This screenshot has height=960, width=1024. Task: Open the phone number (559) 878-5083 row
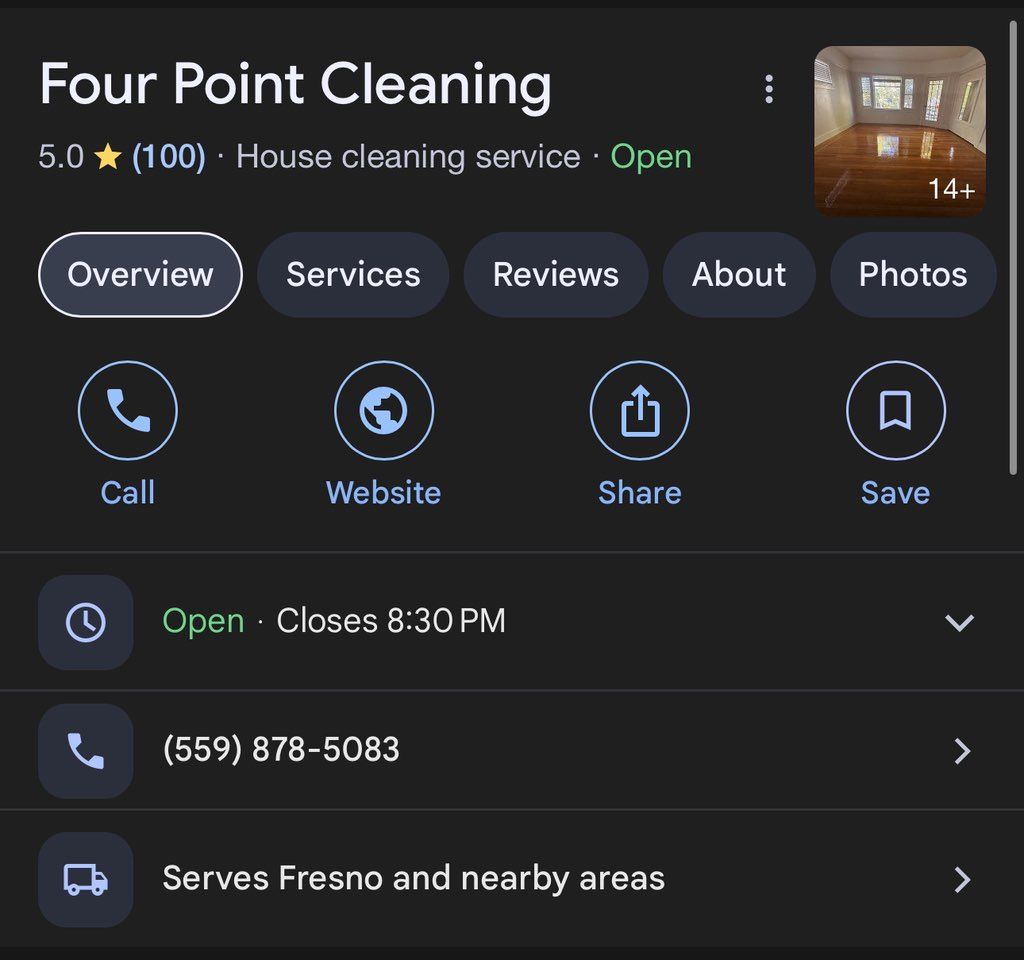(500, 750)
